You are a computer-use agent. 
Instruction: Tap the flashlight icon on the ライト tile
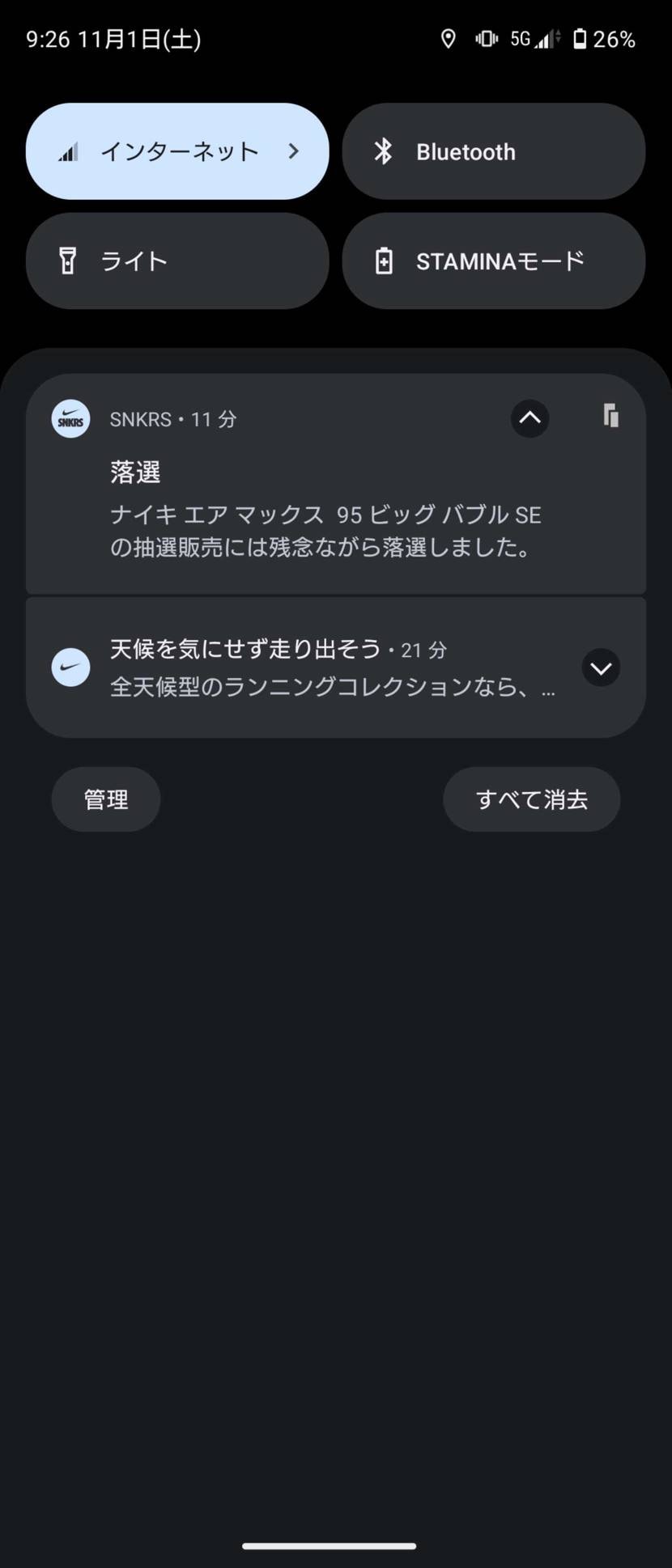(70, 261)
